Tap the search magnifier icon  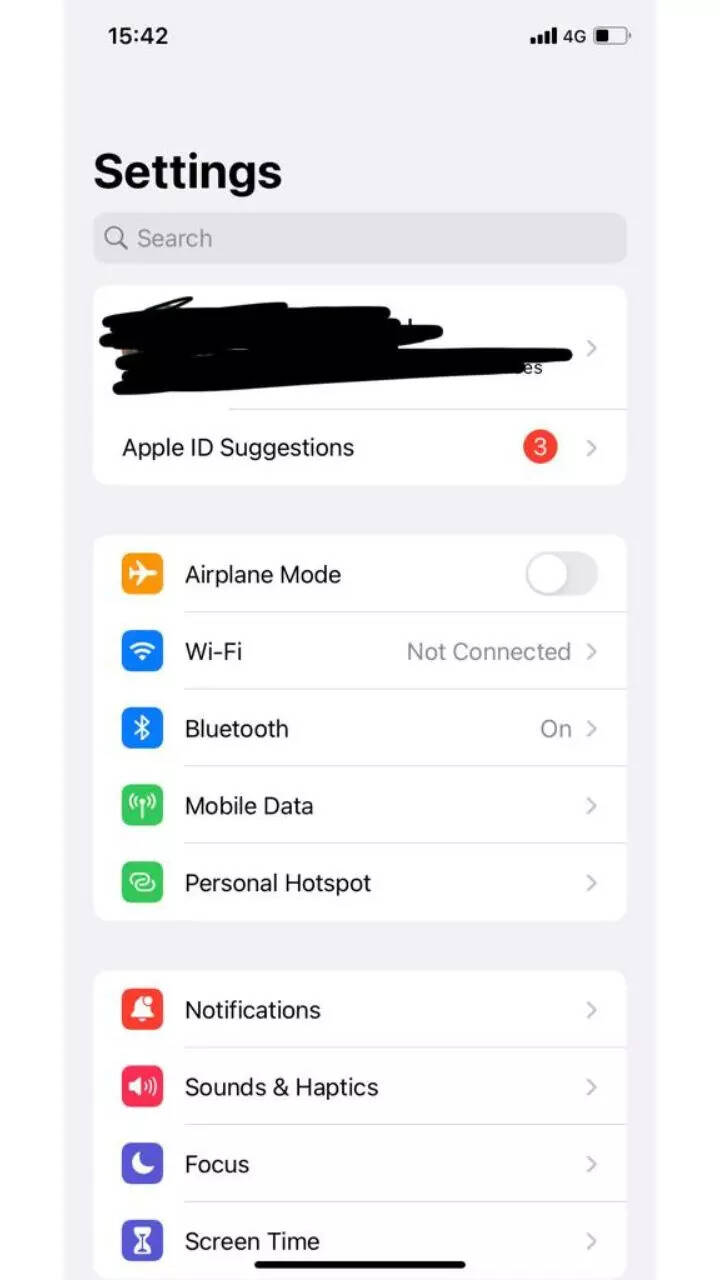tap(115, 238)
